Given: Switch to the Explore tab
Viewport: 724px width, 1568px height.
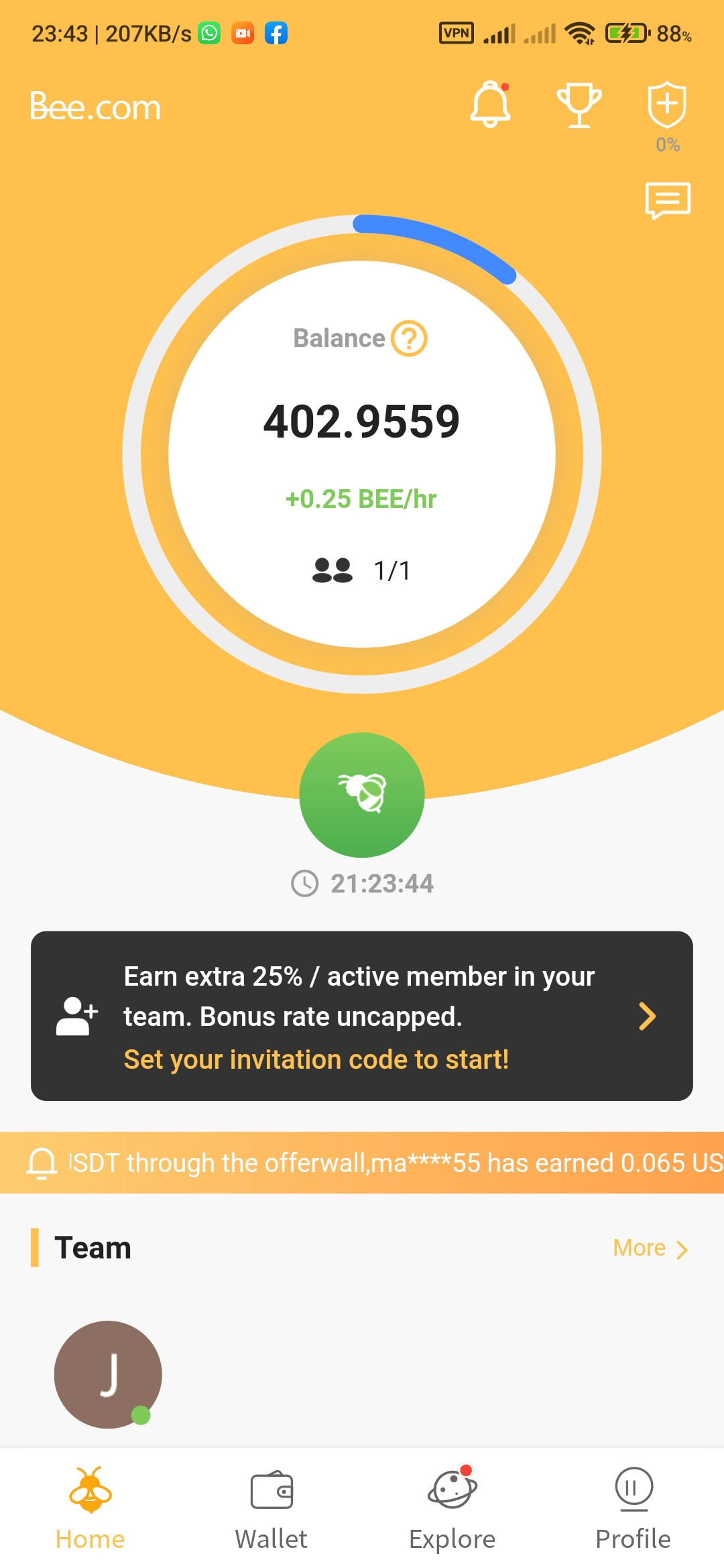Looking at the screenshot, I should click(452, 1509).
